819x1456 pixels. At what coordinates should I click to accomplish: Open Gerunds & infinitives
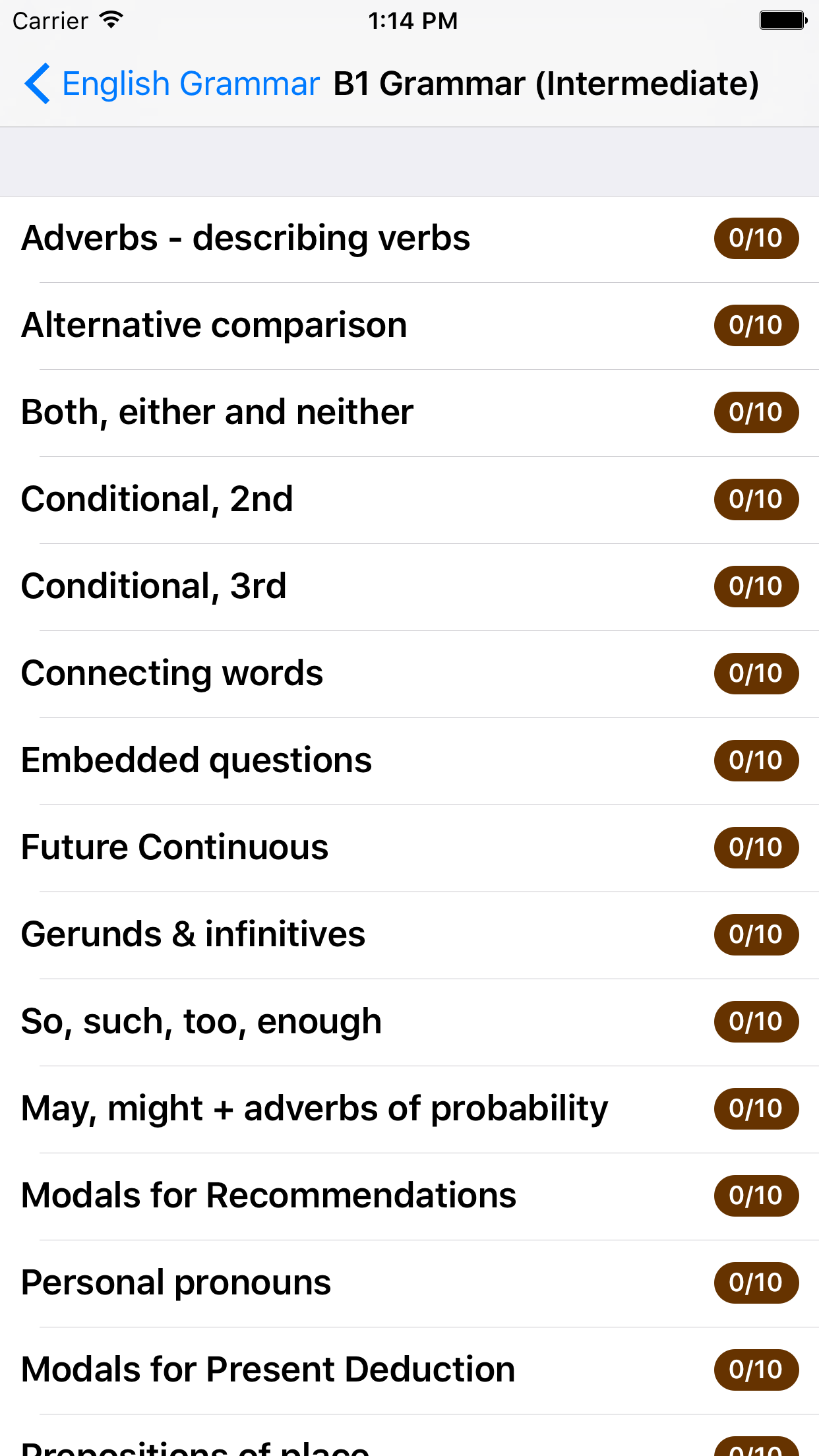pos(193,934)
